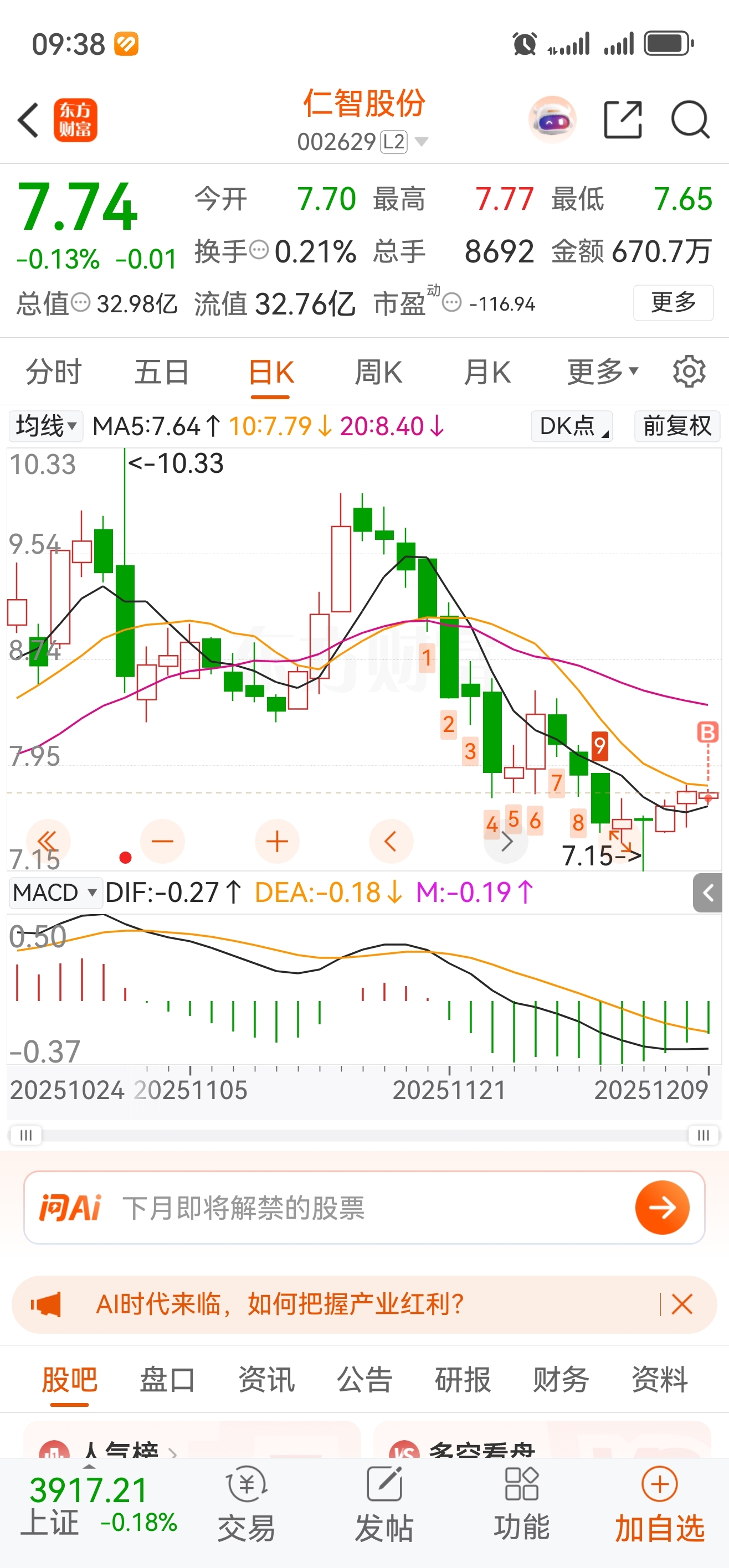Change the 前复权 adjustment setting
This screenshot has height=1568, width=729.
coord(676,426)
